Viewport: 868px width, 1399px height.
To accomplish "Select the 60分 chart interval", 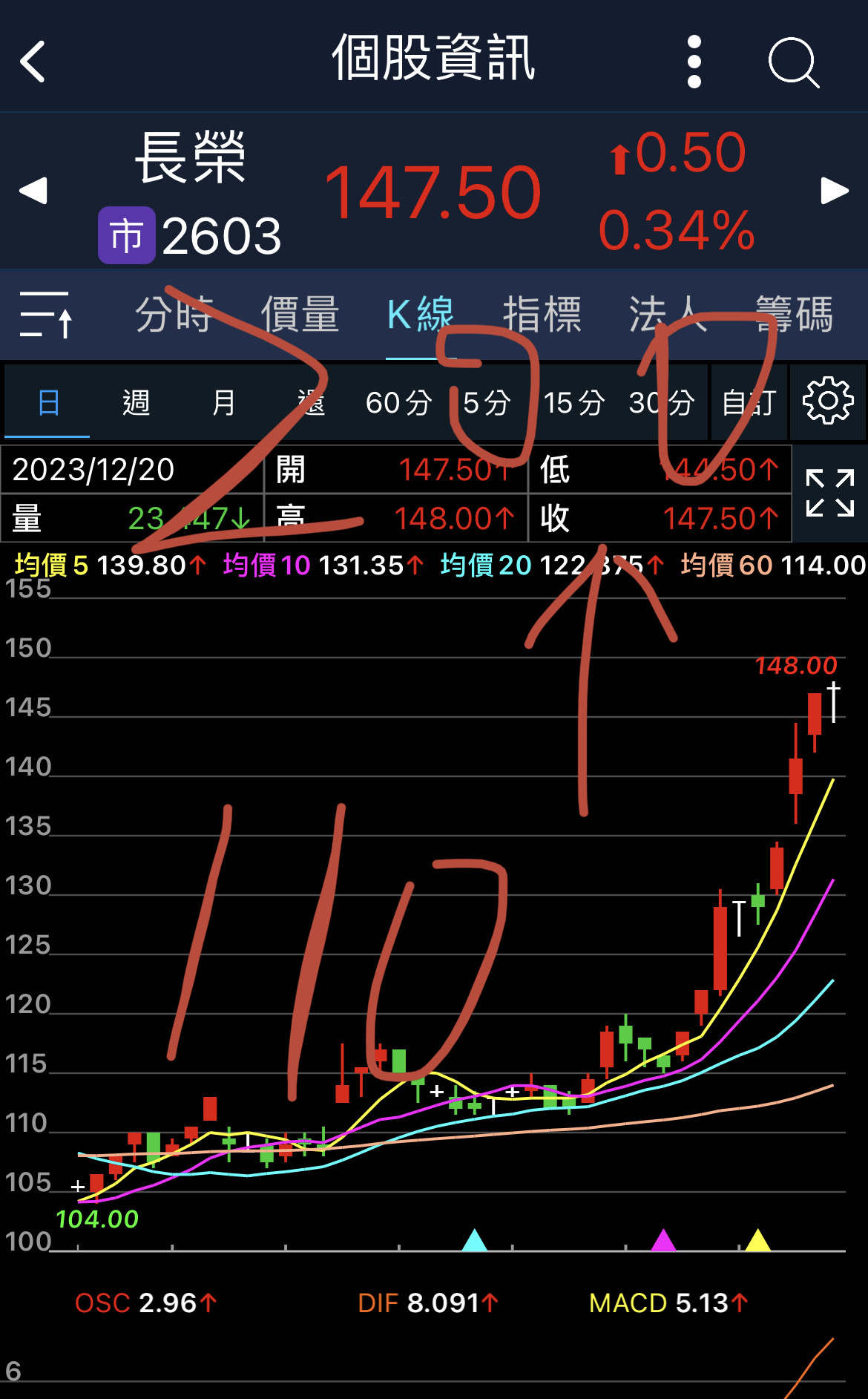I will [x=398, y=403].
